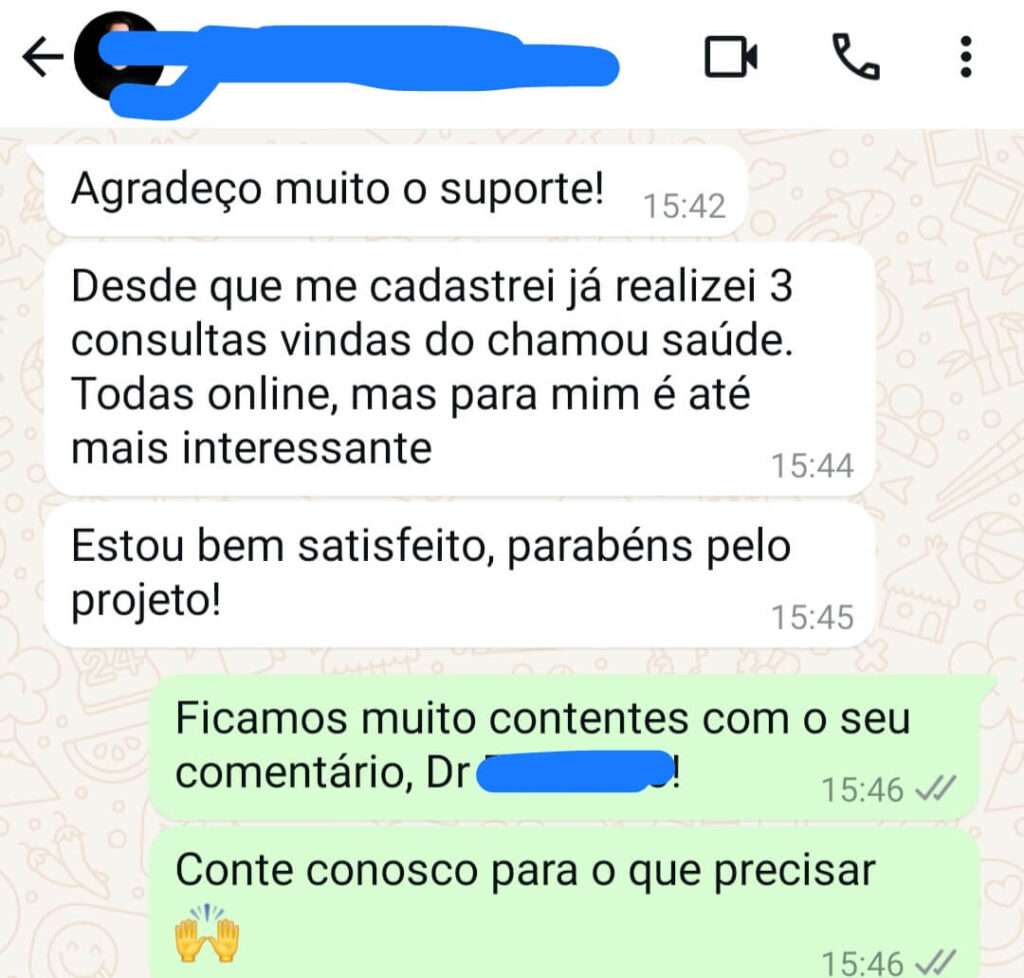This screenshot has width=1024, height=978.
Task: Go back to the chat list
Action: click(x=40, y=58)
